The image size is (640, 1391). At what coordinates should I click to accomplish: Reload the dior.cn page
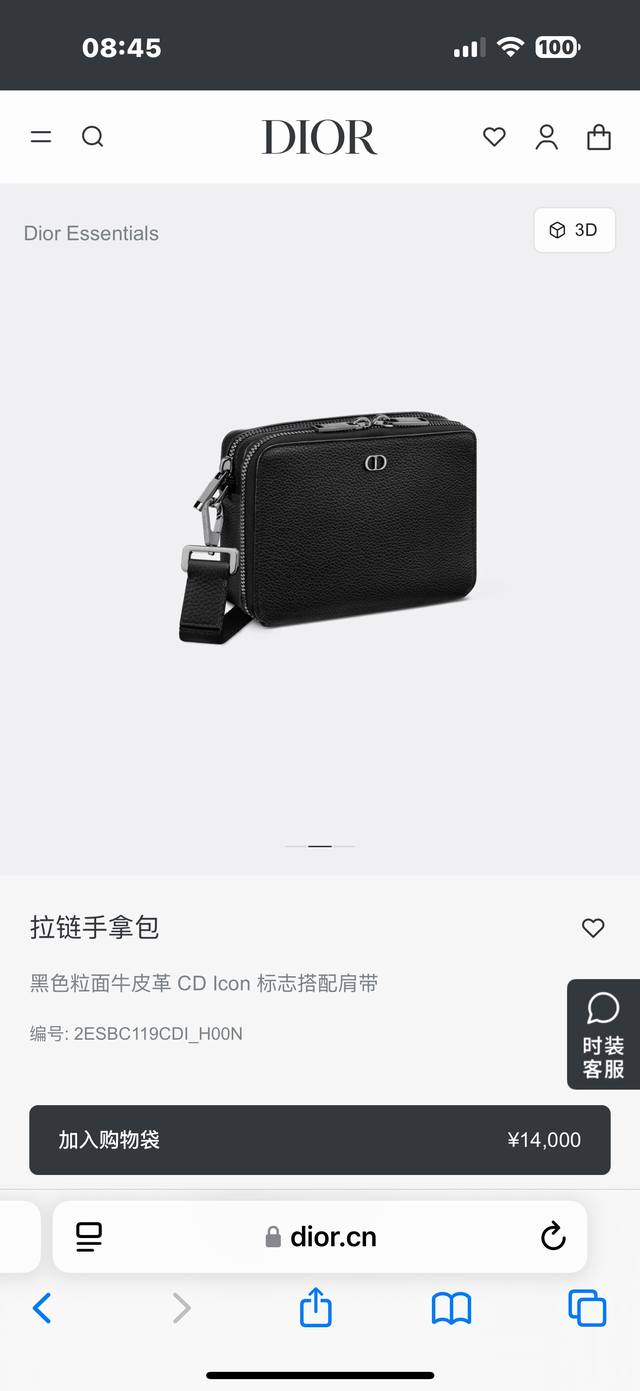[553, 1237]
